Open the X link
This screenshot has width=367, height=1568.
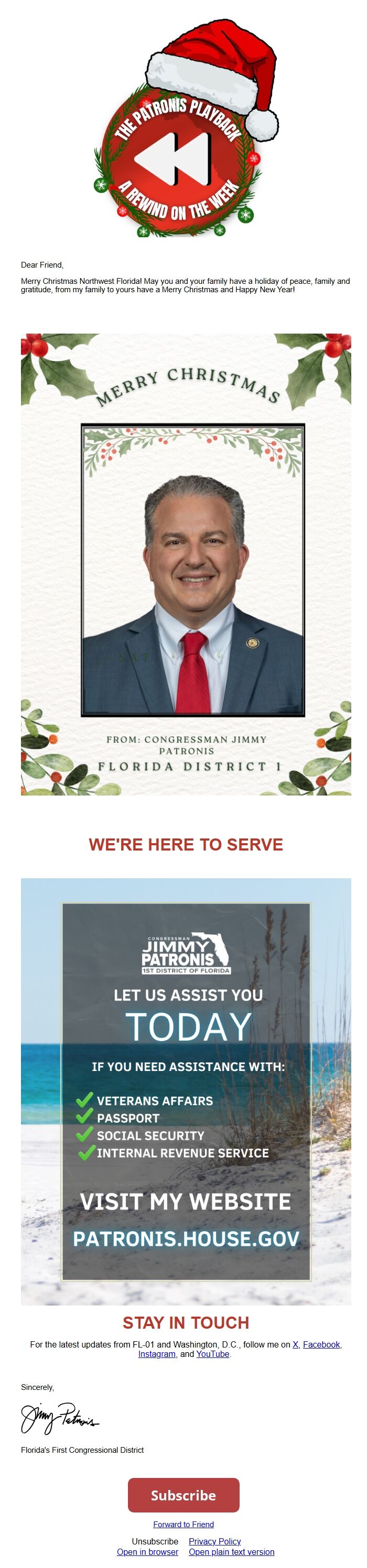(x=296, y=1344)
